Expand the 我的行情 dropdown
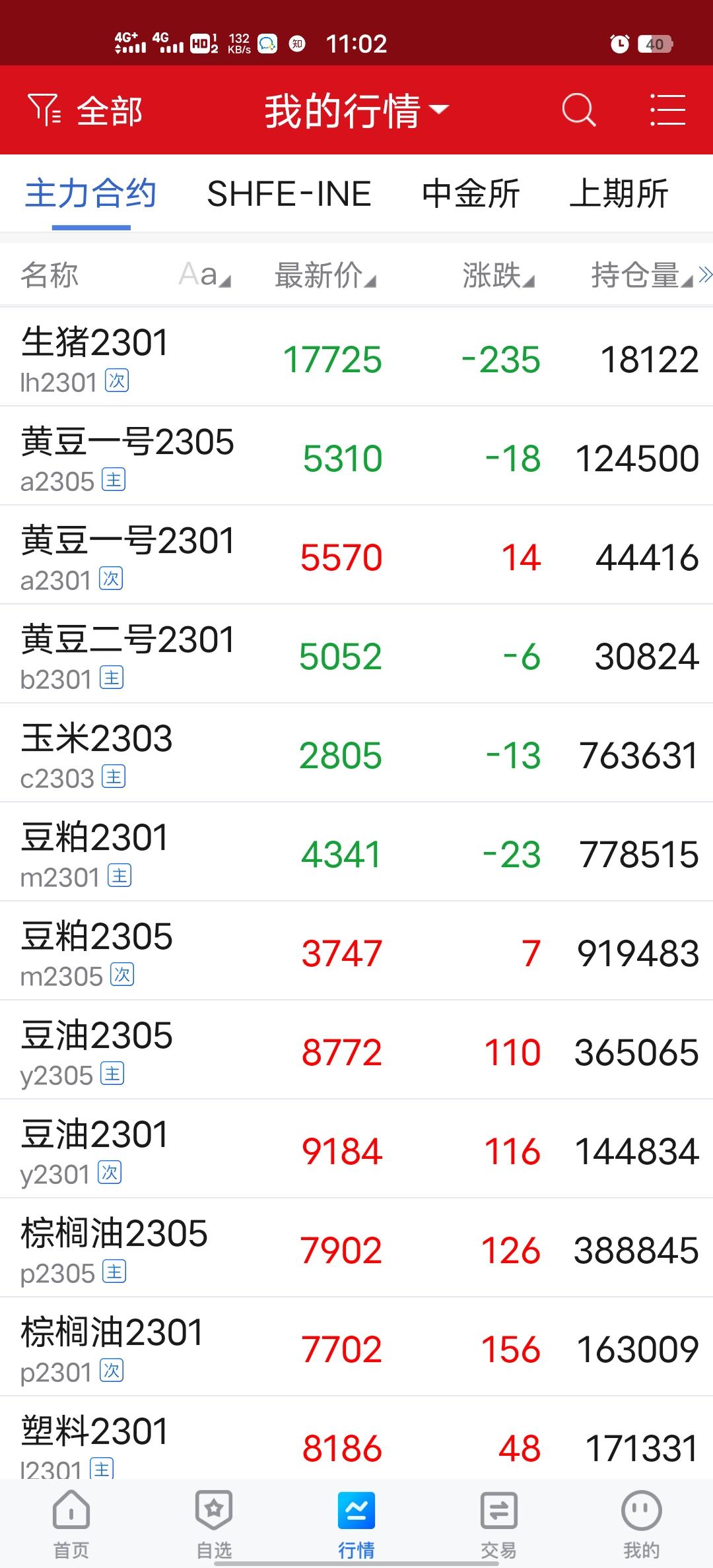Viewport: 713px width, 1568px height. pyautogui.click(x=356, y=110)
